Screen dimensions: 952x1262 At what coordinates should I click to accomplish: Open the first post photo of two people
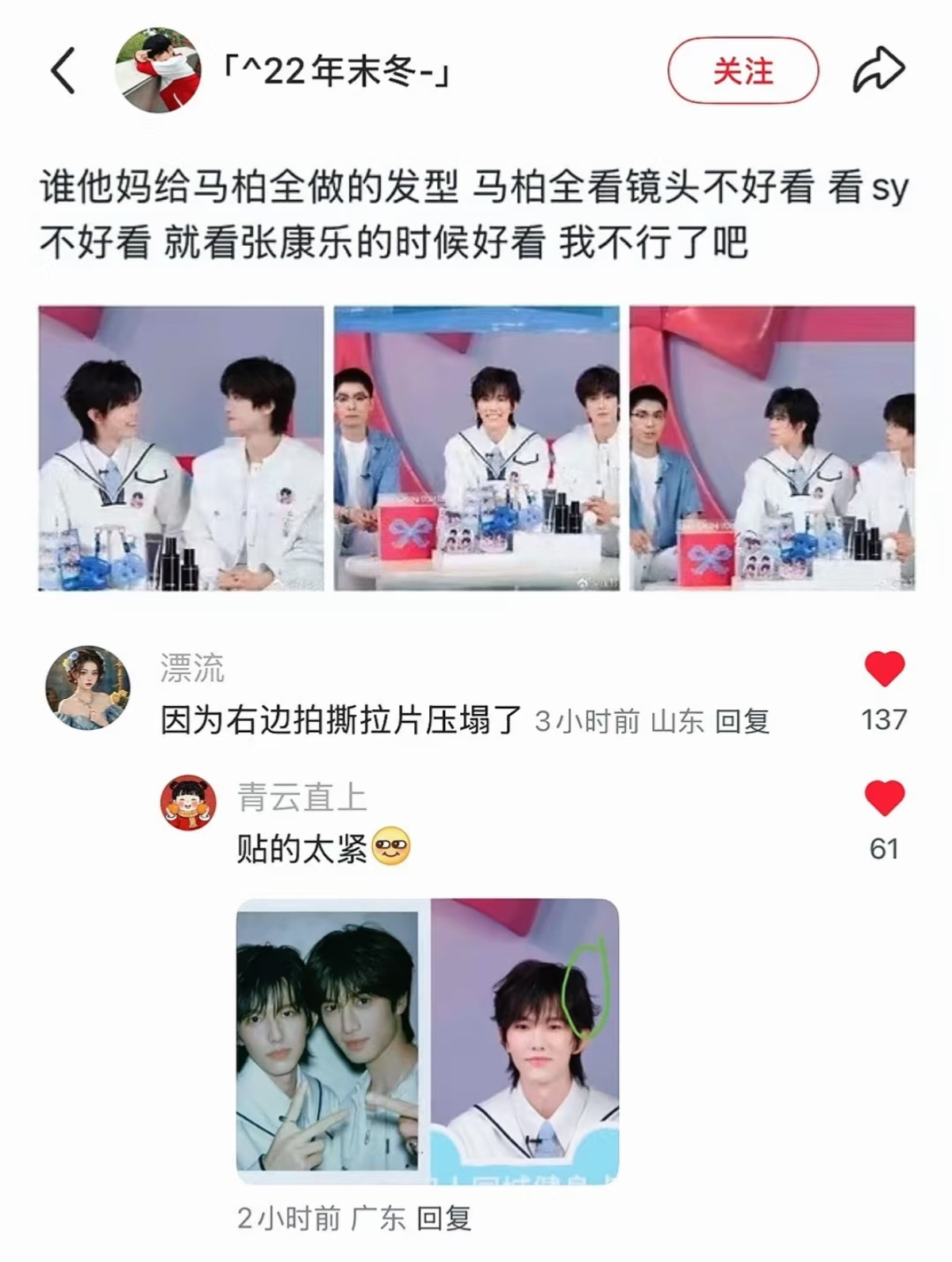182,448
